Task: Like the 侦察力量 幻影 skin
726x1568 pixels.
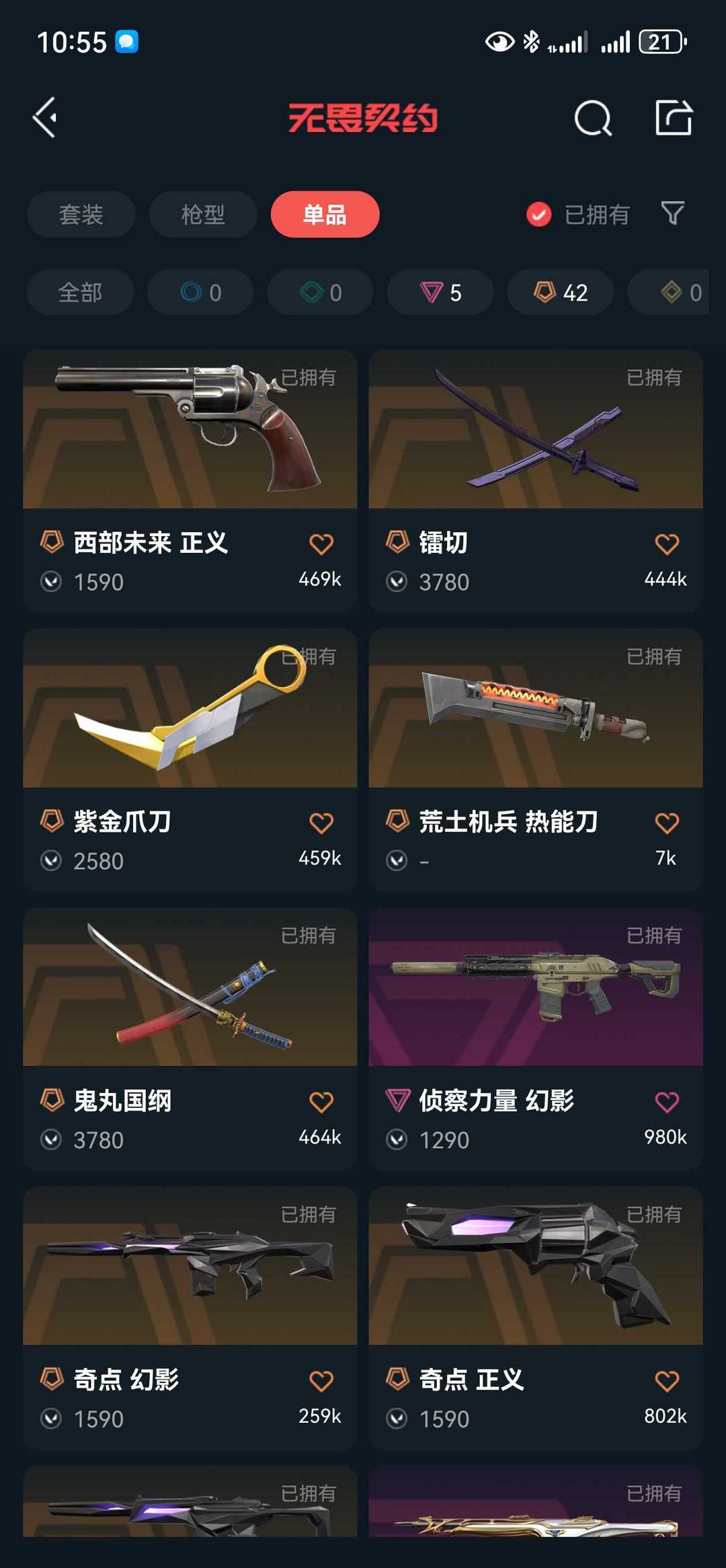Action: [667, 1102]
